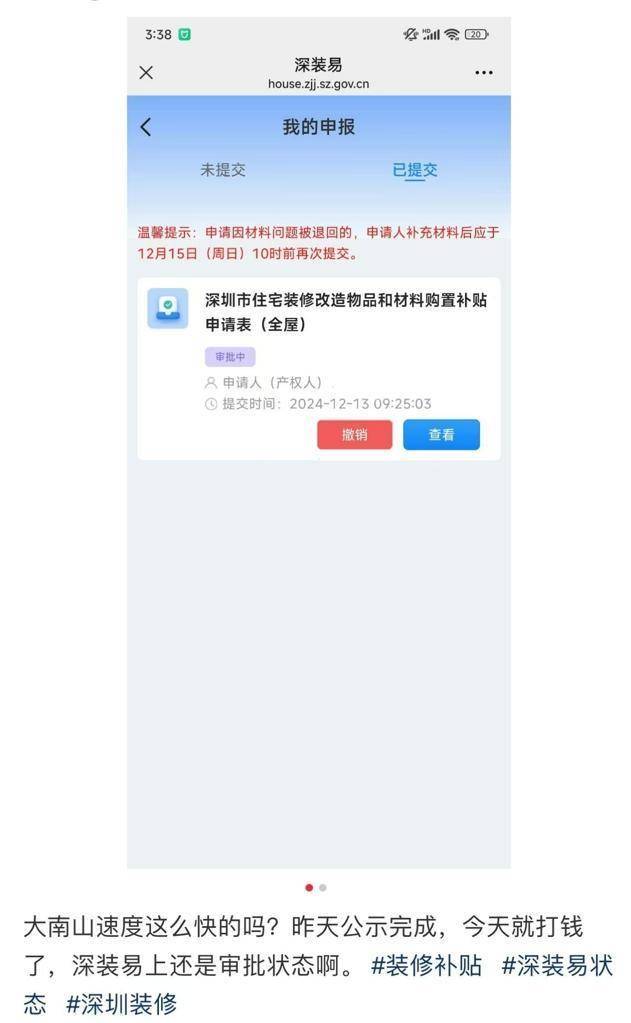Tap the second dot of image page indicator
The width and height of the screenshot is (631, 1023).
pyautogui.click(x=323, y=887)
